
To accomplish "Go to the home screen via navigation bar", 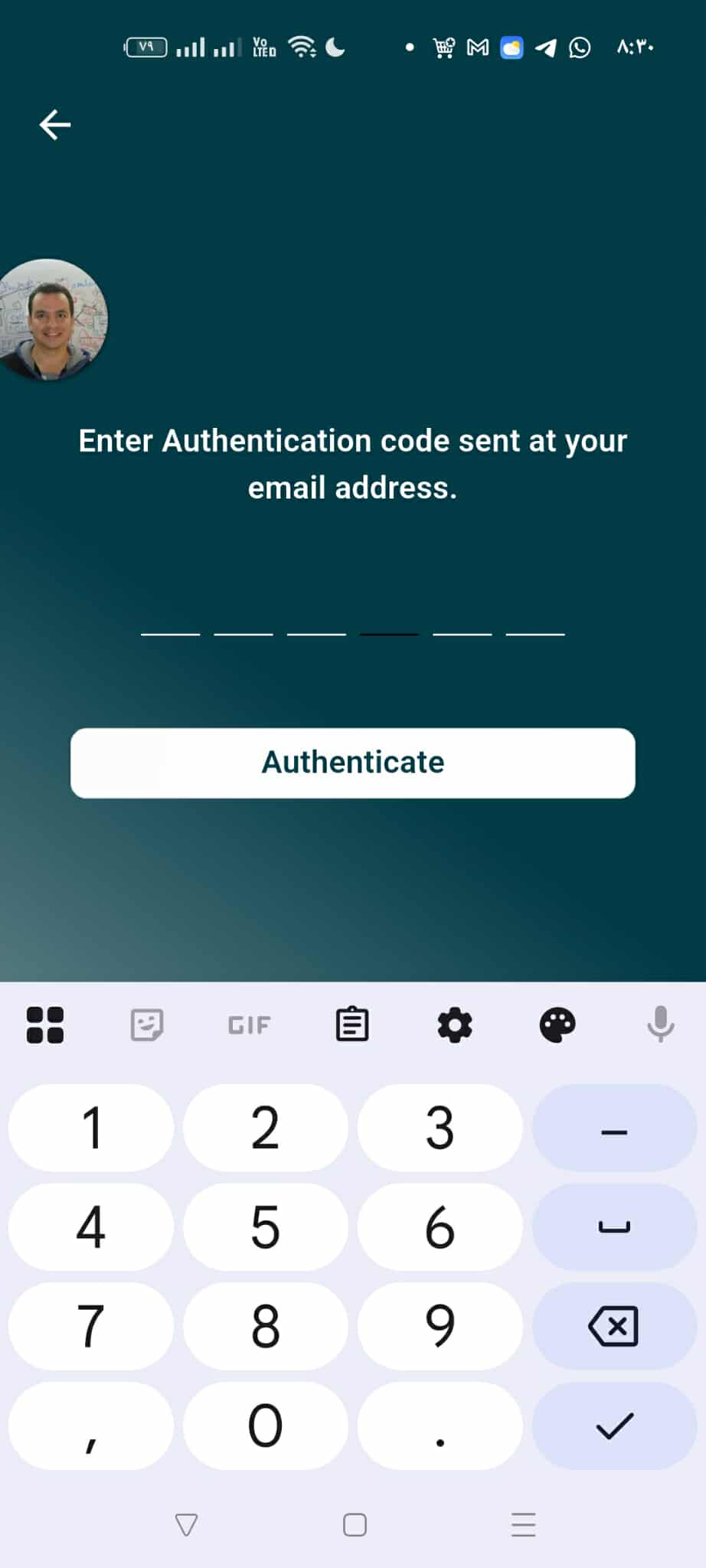I will (x=355, y=1525).
